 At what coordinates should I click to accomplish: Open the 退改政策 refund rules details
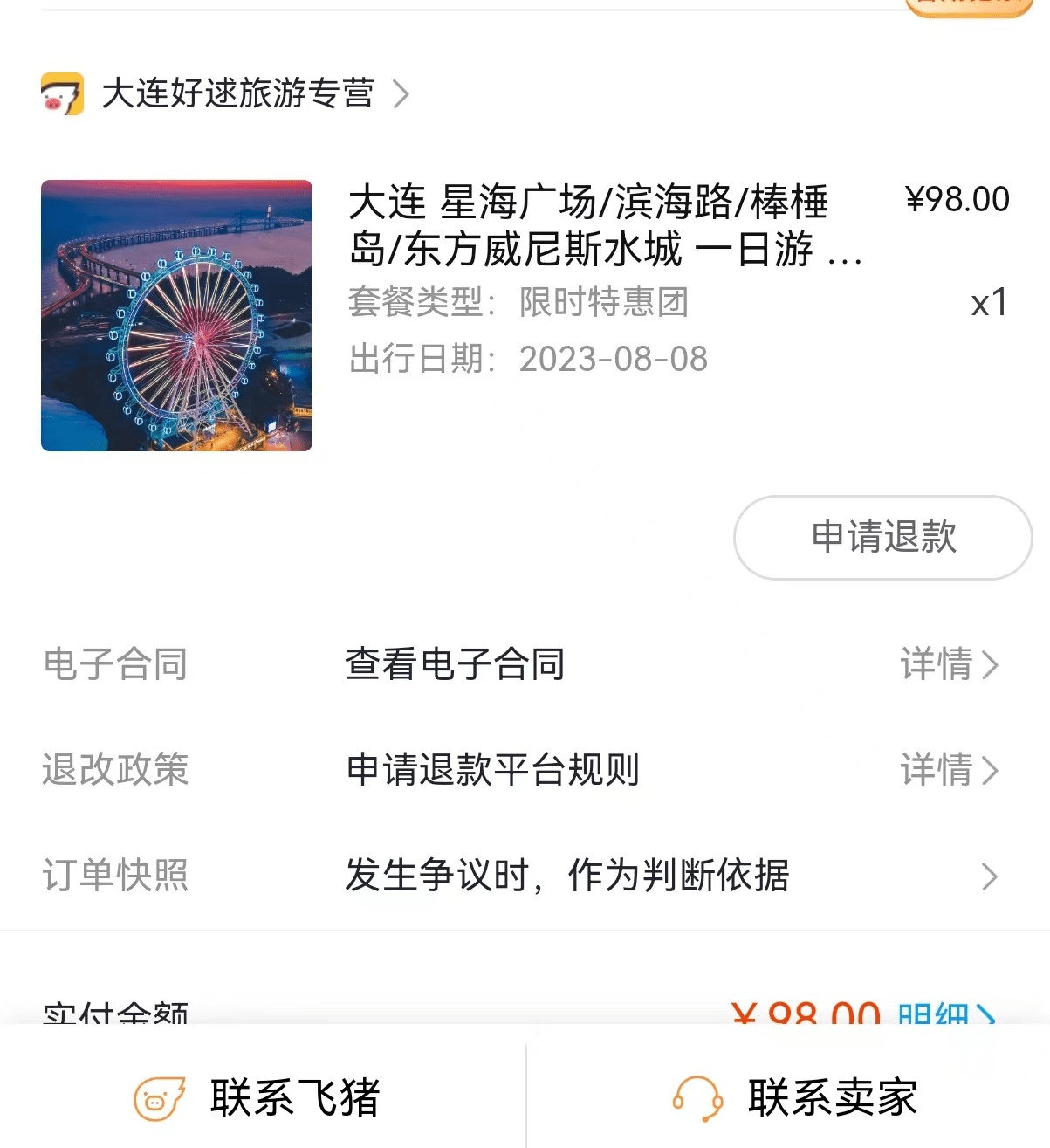pyautogui.click(x=948, y=770)
